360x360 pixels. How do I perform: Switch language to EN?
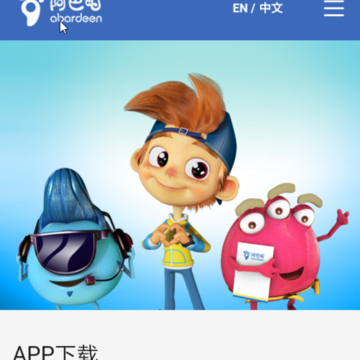click(240, 8)
